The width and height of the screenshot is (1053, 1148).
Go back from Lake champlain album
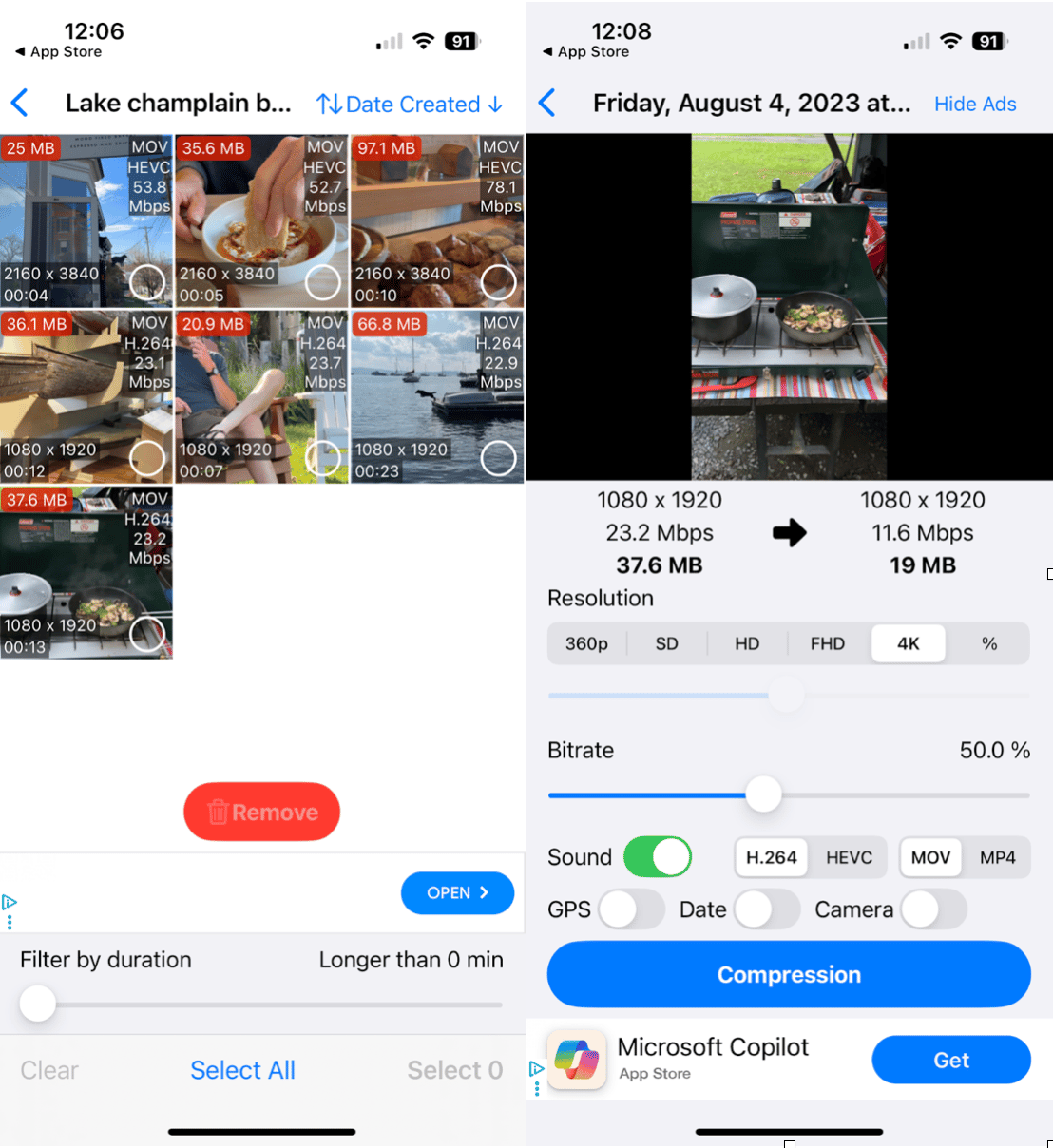tap(21, 103)
